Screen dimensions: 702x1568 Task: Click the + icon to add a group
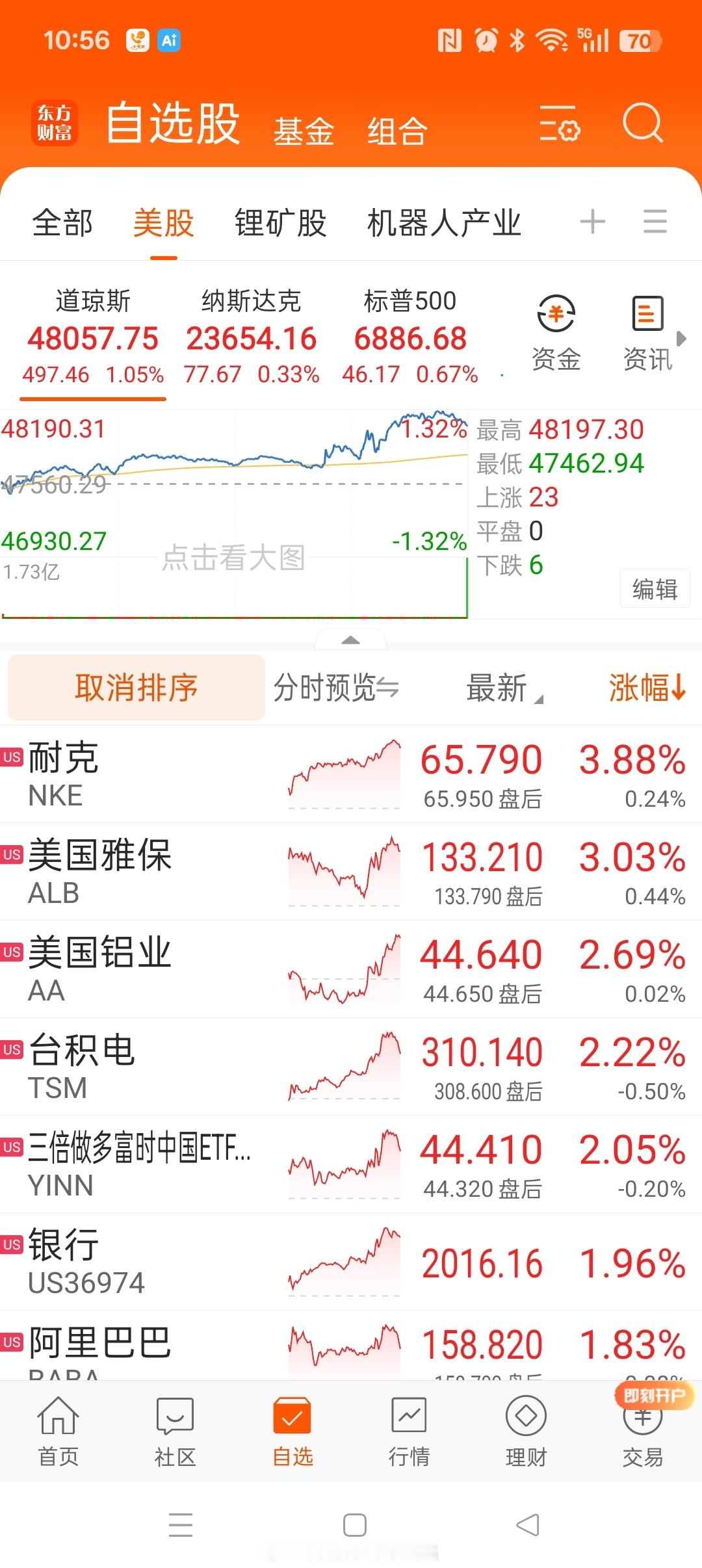coord(591,222)
